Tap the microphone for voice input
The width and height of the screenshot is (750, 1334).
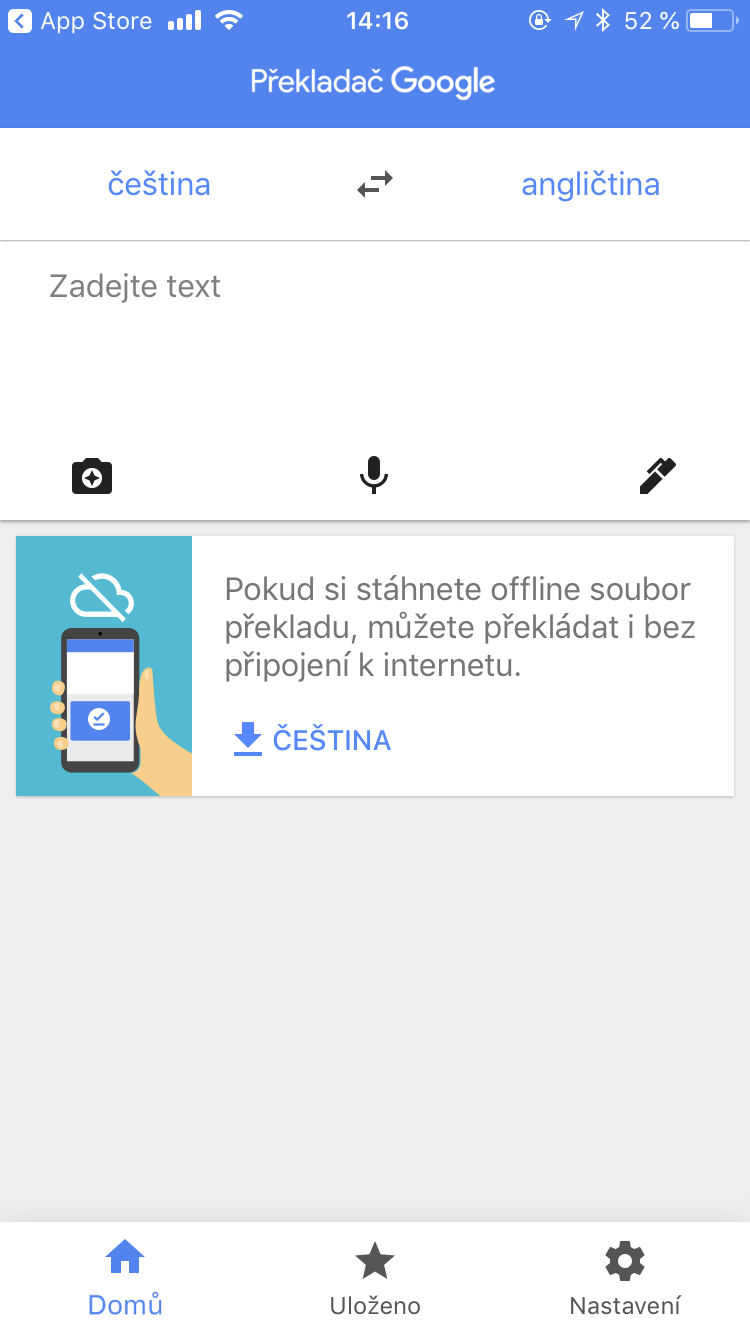[374, 476]
